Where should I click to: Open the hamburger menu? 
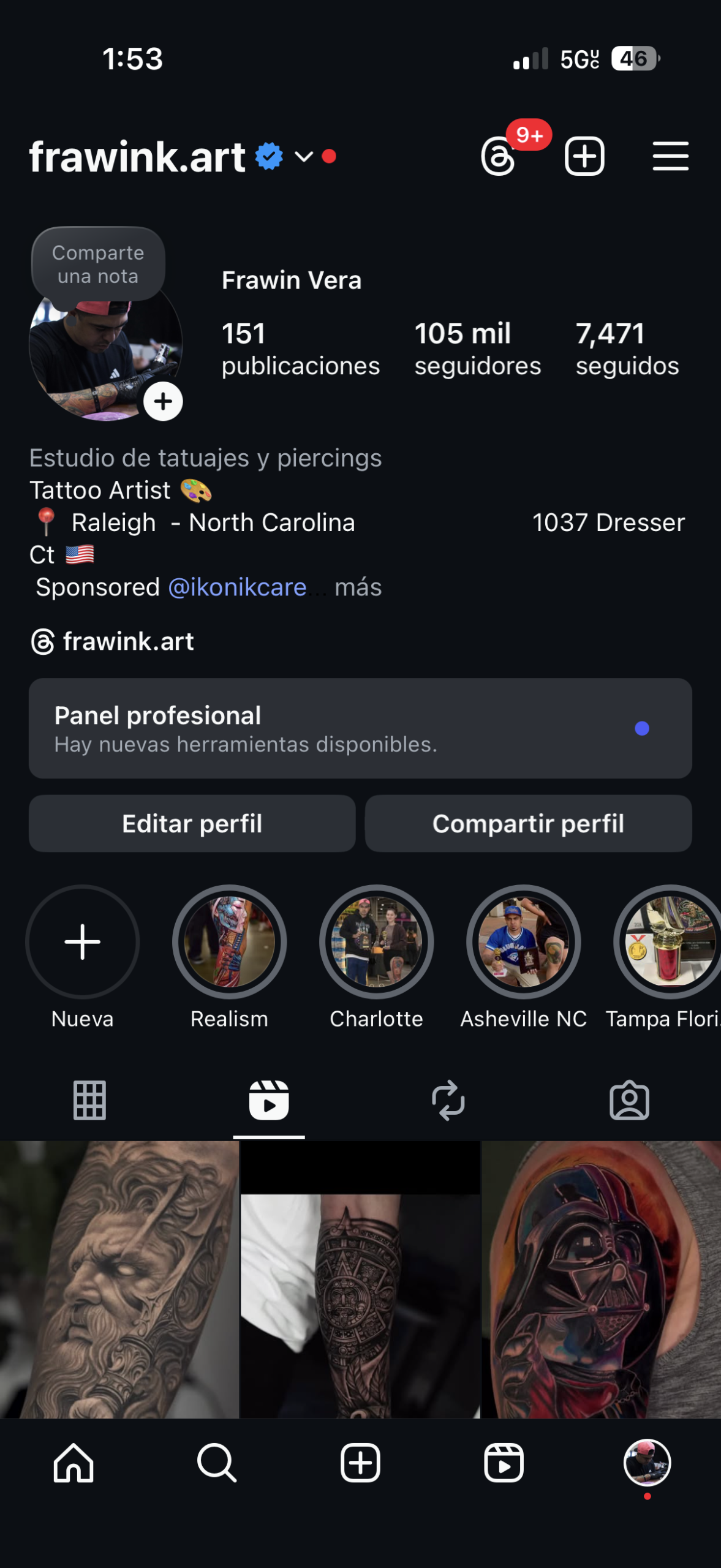pyautogui.click(x=670, y=156)
